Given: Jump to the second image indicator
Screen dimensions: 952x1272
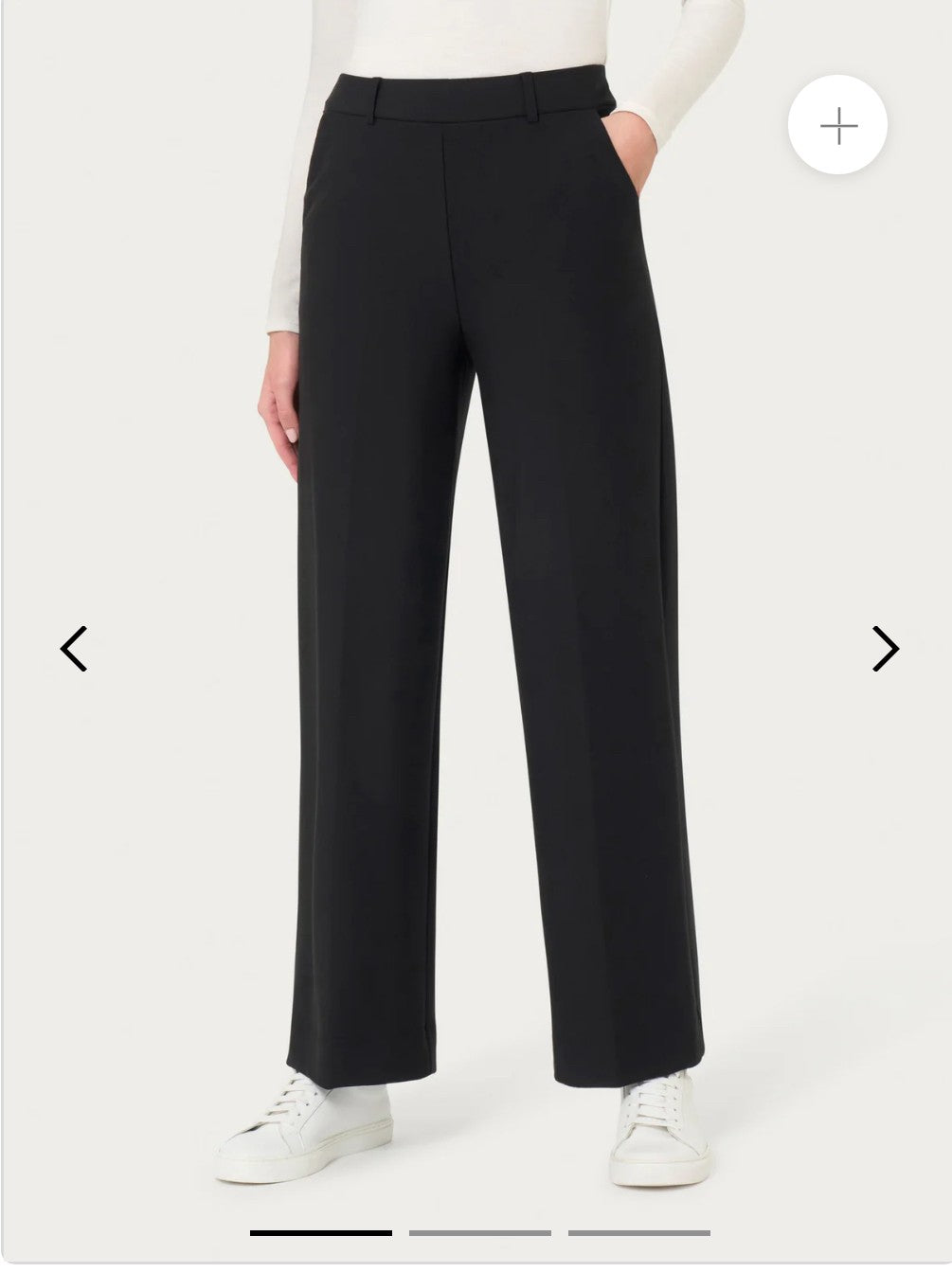Looking at the screenshot, I should pos(479,1233).
